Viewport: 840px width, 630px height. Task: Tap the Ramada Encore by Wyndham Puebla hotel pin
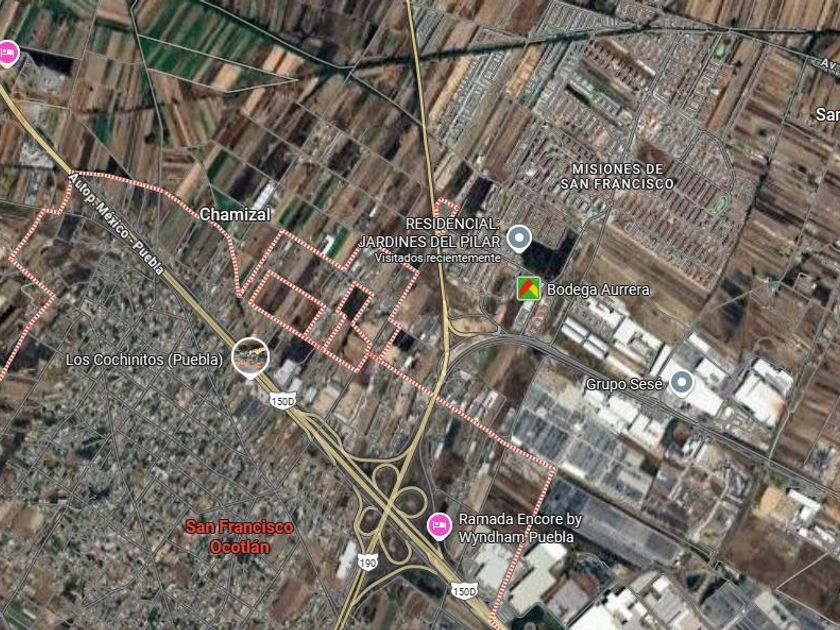(439, 527)
